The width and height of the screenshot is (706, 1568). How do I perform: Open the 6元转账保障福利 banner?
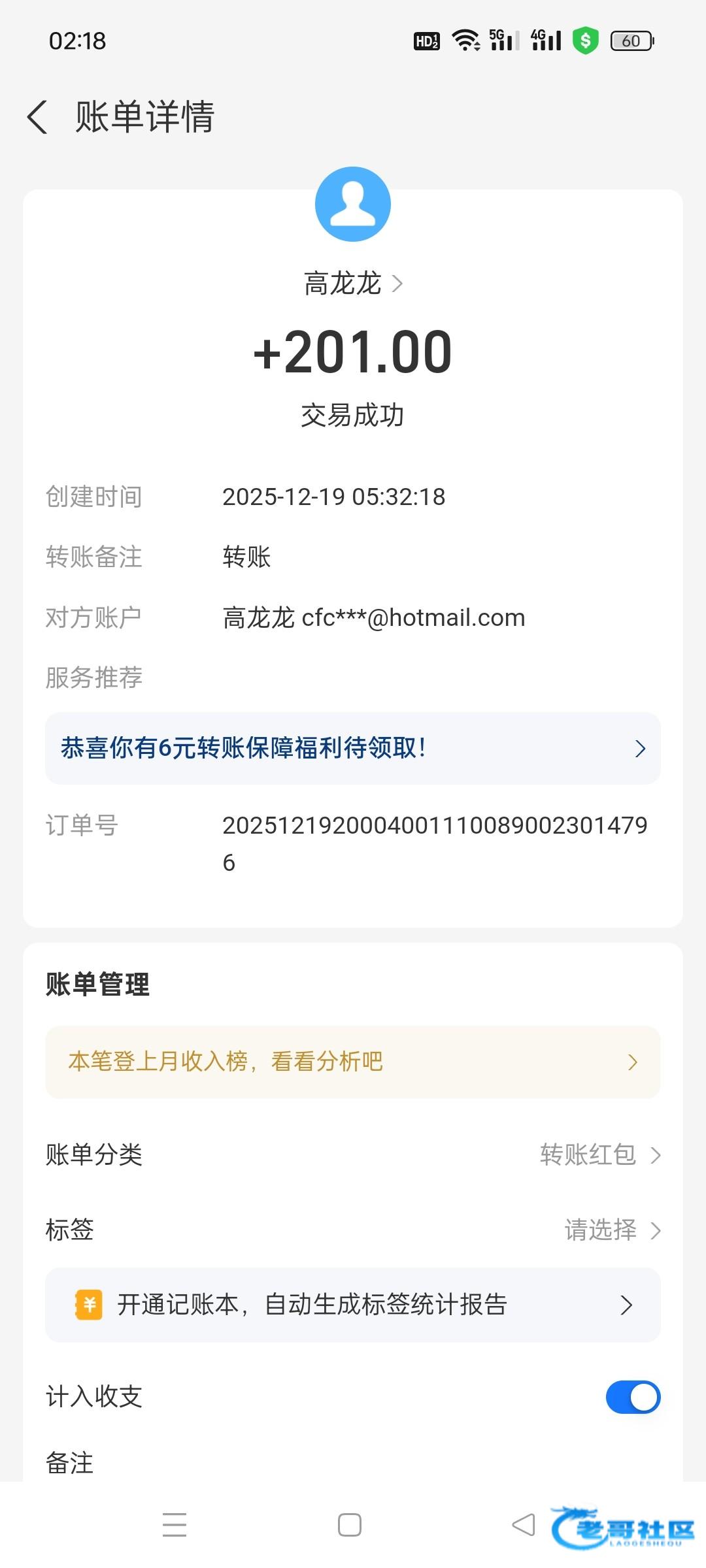pyautogui.click(x=353, y=748)
